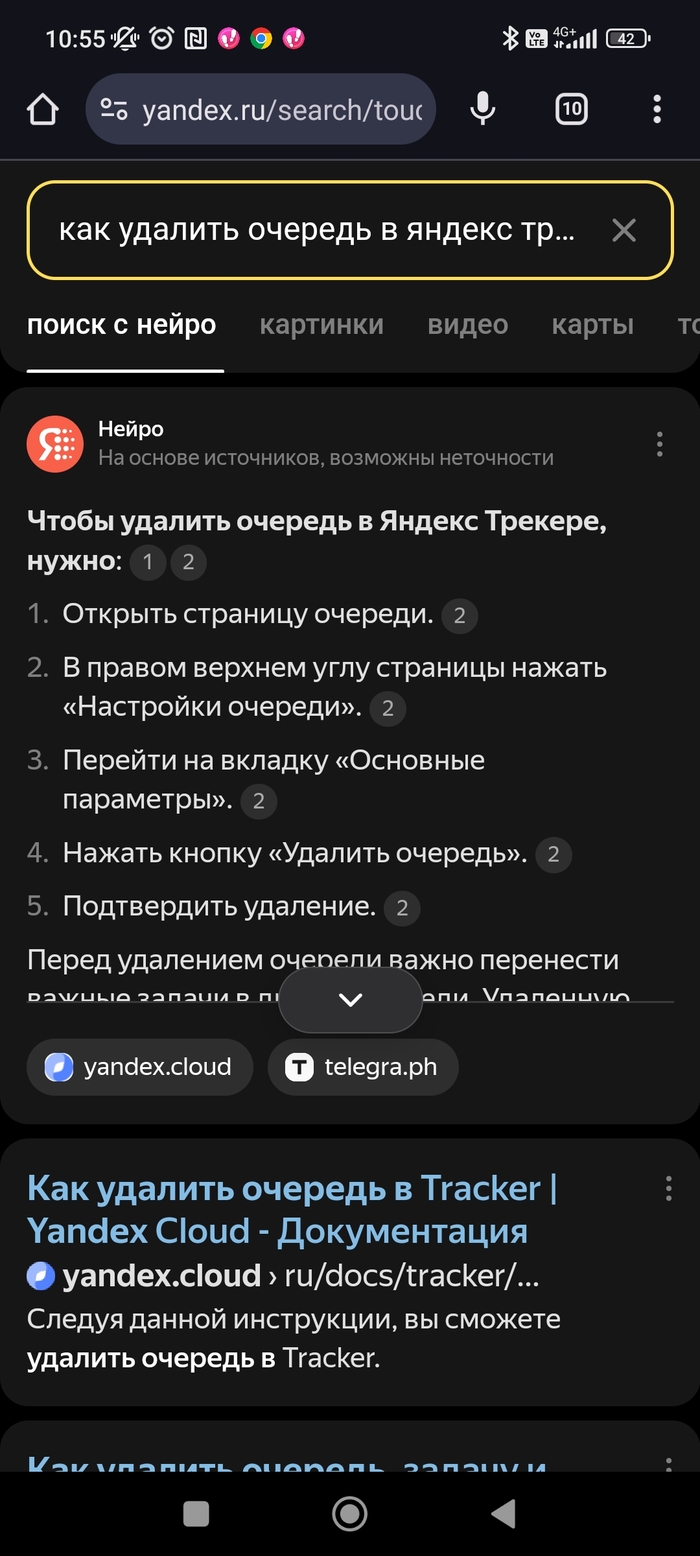
Task: Show recent apps from the navigation bar
Action: [196, 1514]
